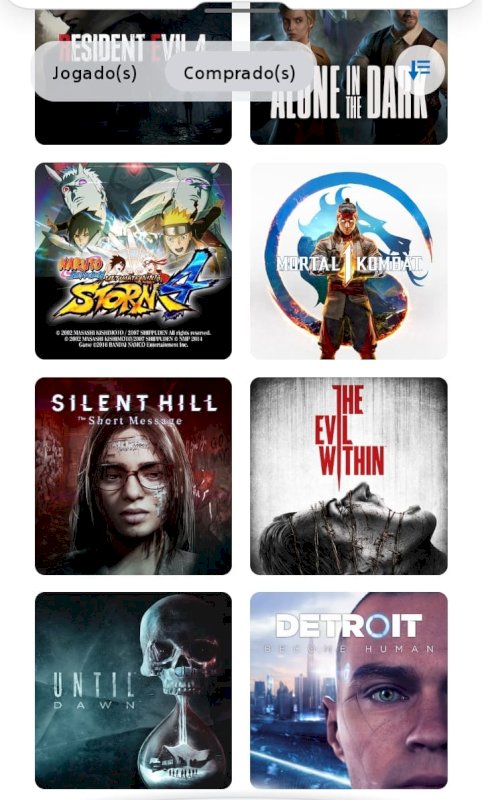Open The Evil Within game tile
The image size is (482, 800).
[x=348, y=476]
